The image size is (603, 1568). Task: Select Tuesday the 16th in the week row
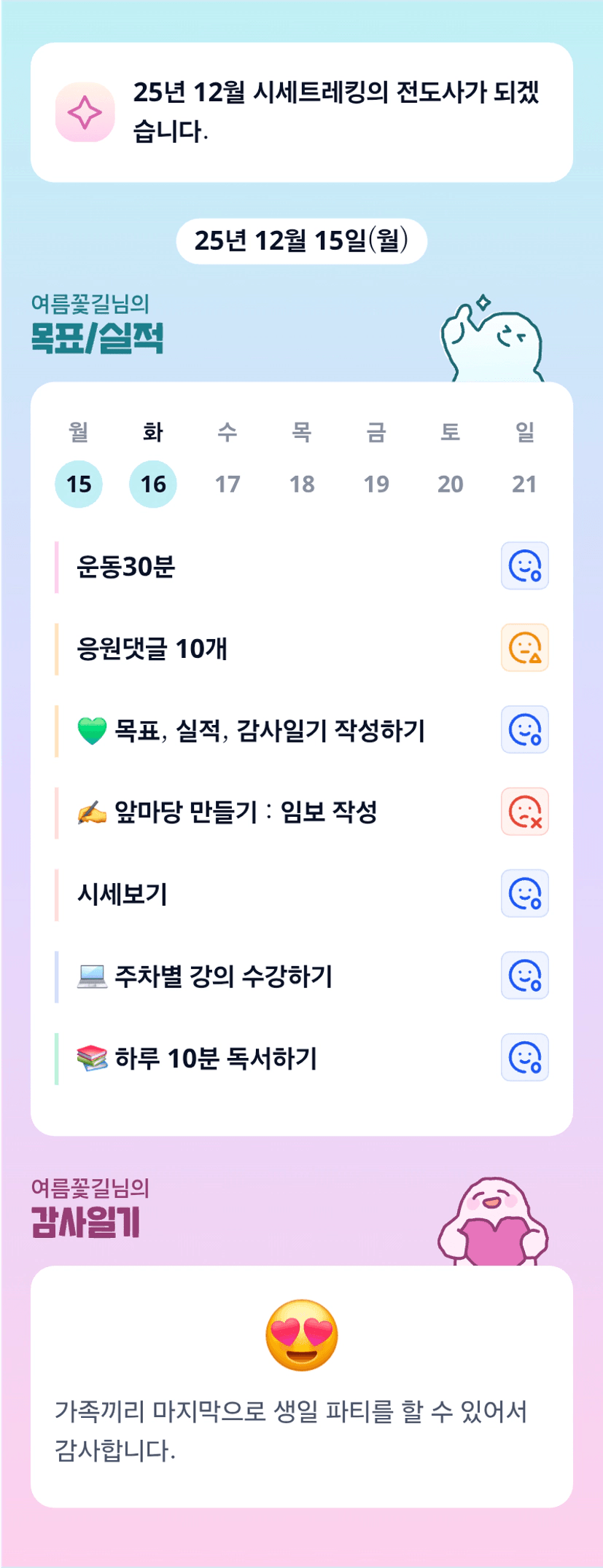[153, 484]
